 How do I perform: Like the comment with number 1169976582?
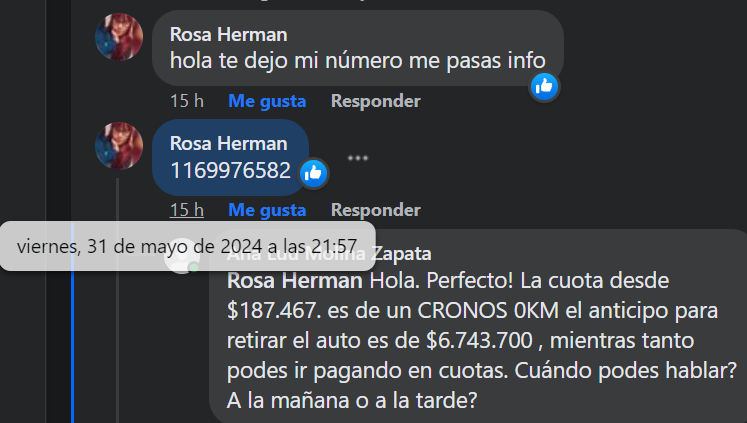tap(267, 210)
